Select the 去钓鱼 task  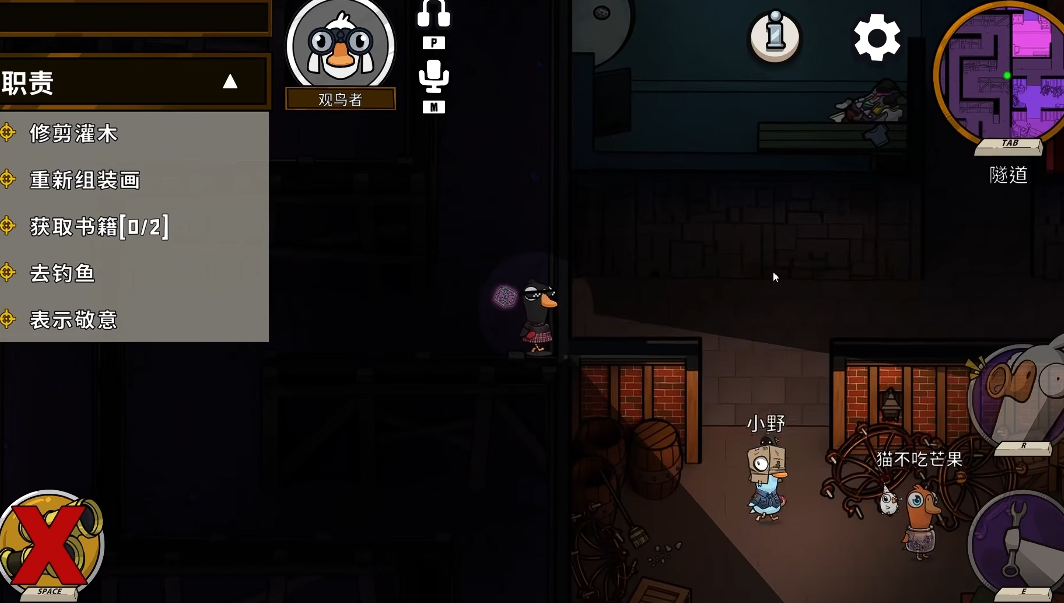click(x=62, y=273)
